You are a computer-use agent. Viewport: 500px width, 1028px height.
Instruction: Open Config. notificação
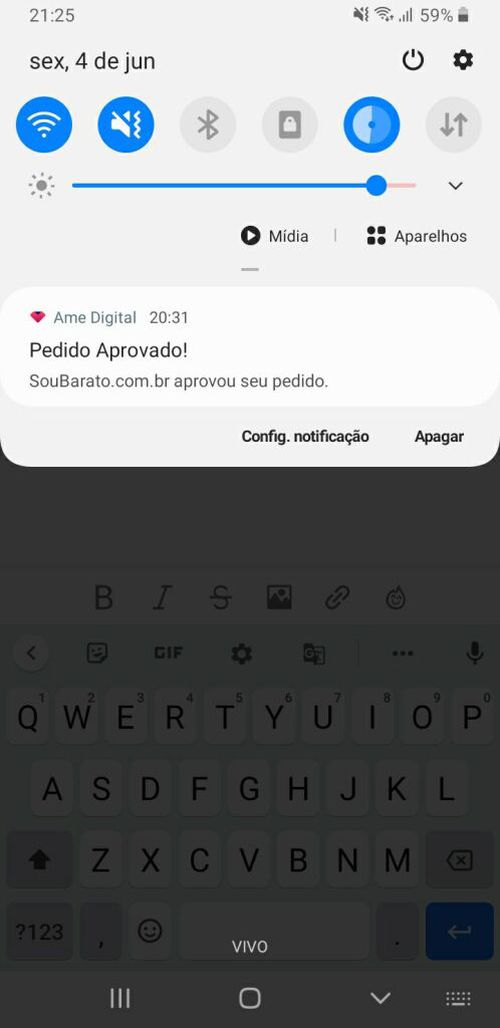click(305, 436)
